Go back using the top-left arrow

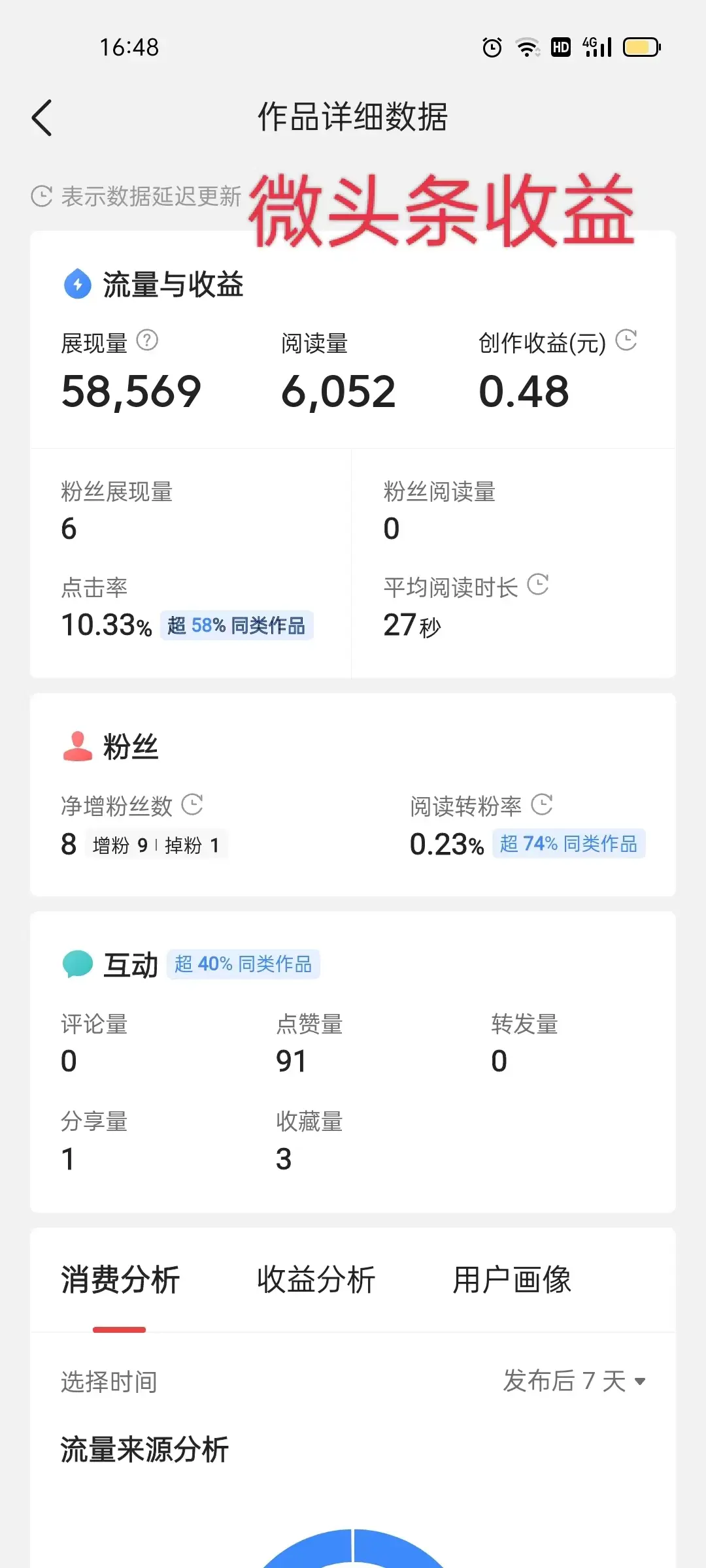pos(42,118)
